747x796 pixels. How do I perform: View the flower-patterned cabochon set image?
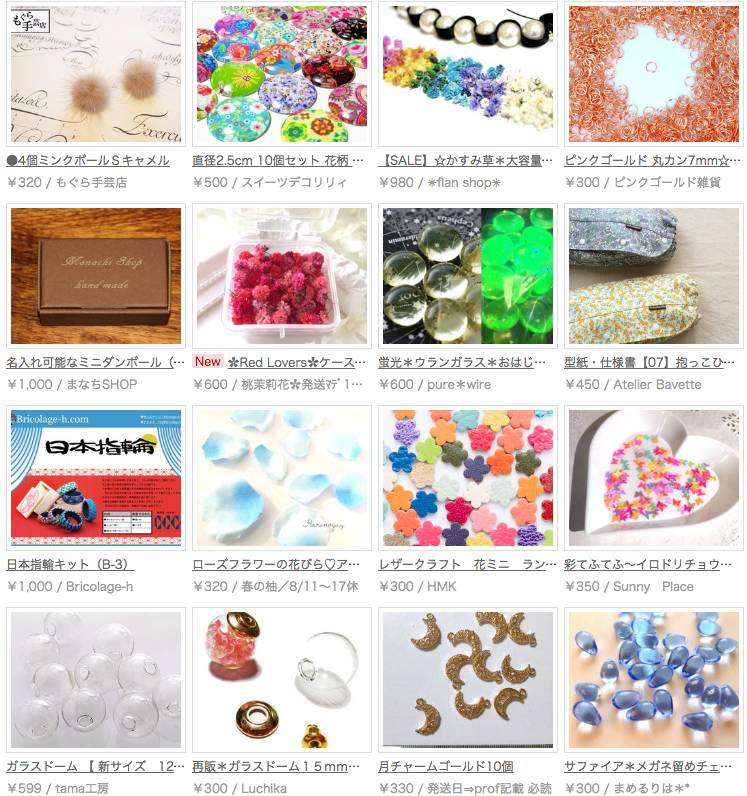[x=280, y=75]
